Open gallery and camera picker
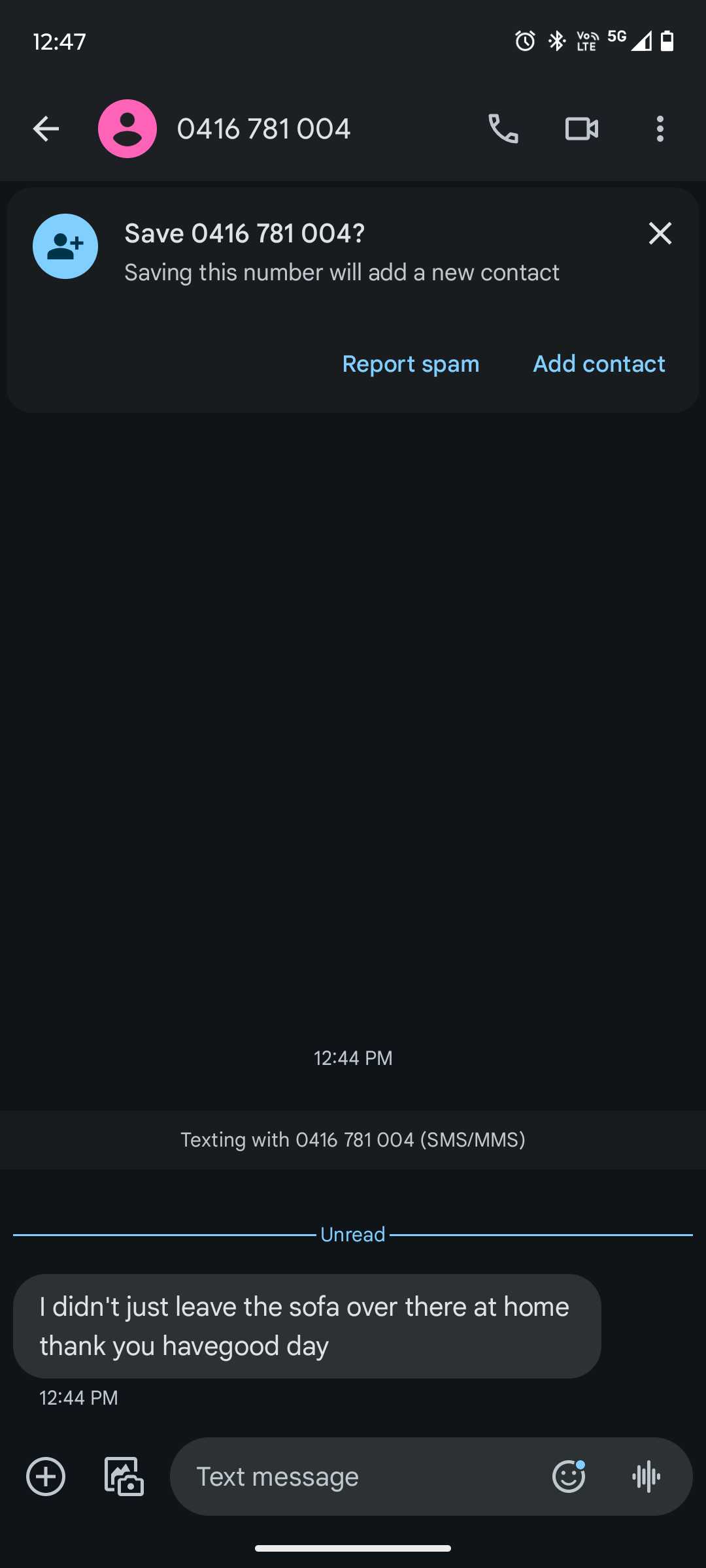This screenshot has width=706, height=1568. (124, 1477)
